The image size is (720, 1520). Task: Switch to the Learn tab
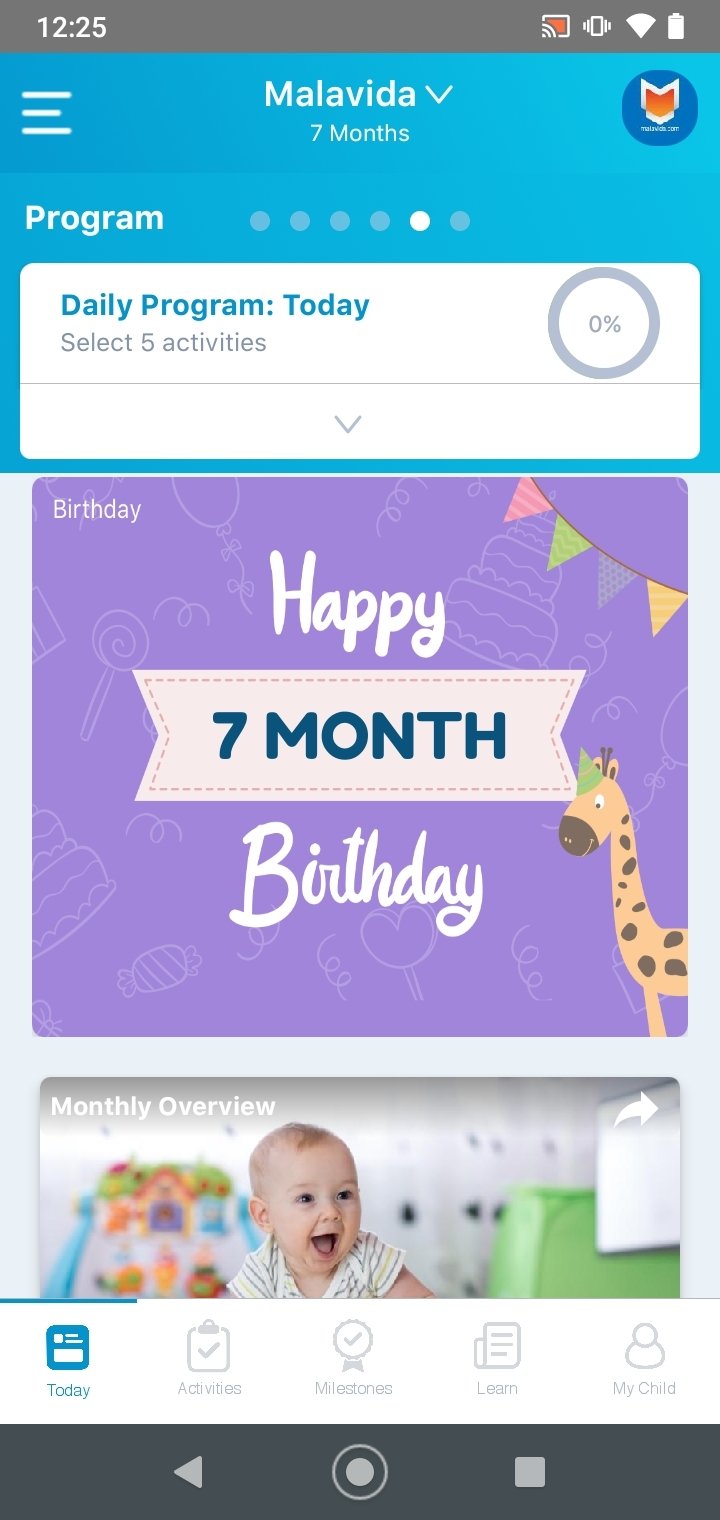pos(497,1359)
